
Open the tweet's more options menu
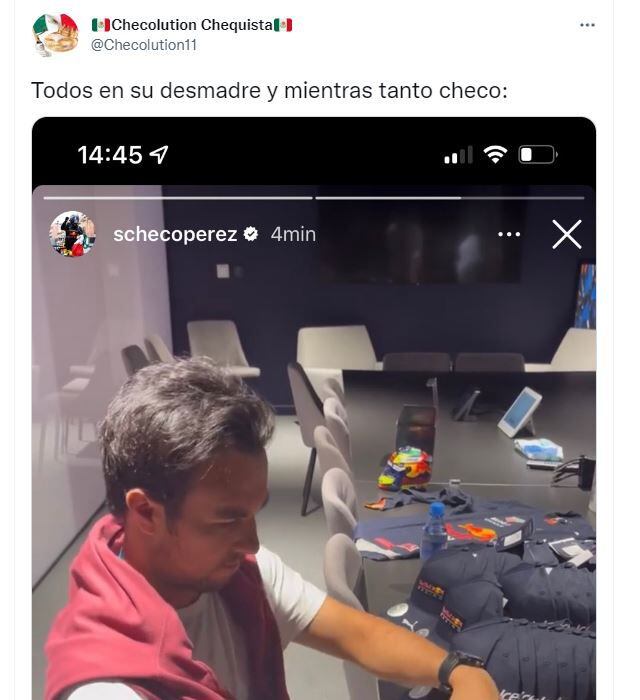(x=588, y=25)
